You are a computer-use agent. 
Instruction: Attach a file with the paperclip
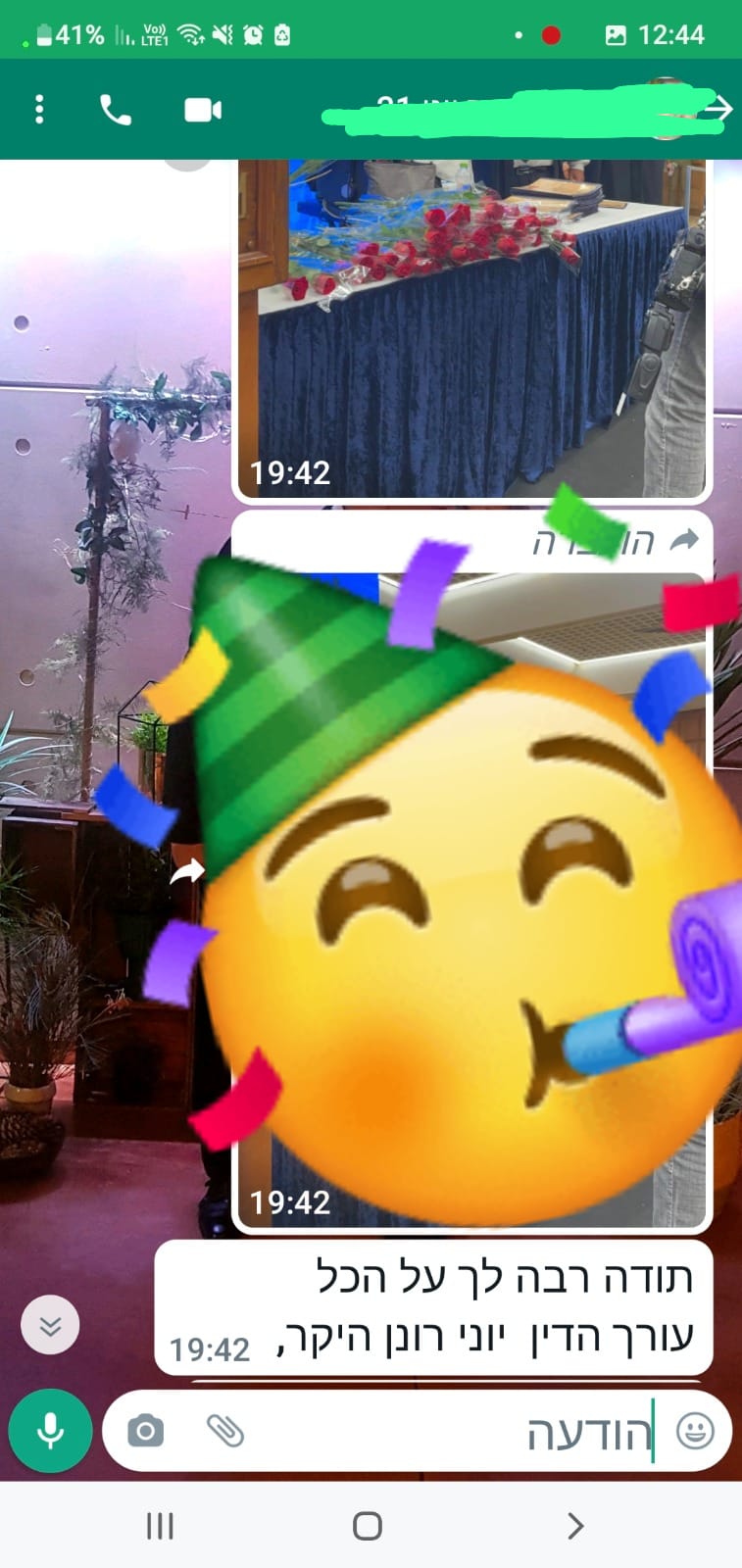click(x=225, y=1431)
